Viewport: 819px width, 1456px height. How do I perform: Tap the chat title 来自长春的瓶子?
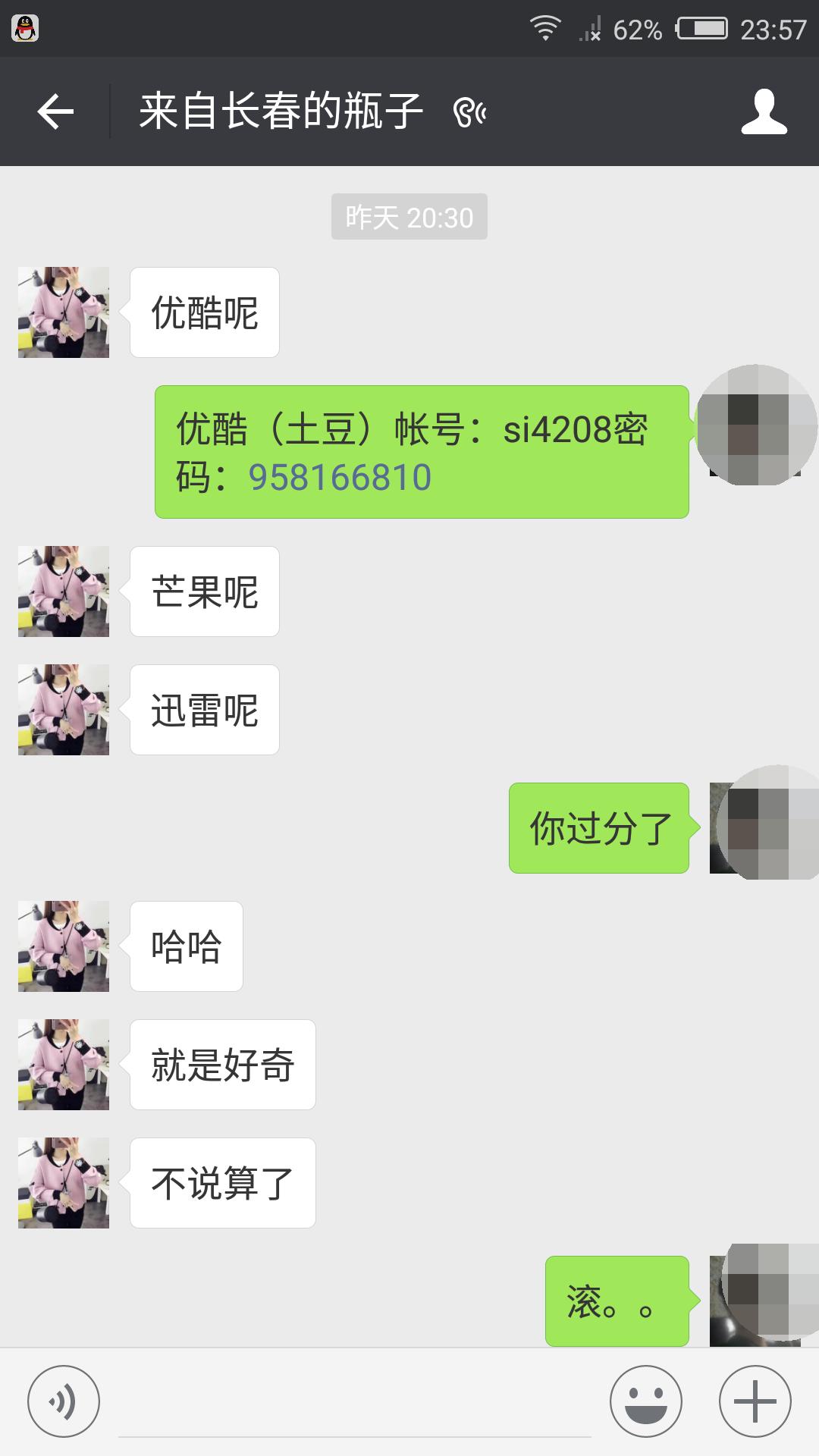coord(281,111)
